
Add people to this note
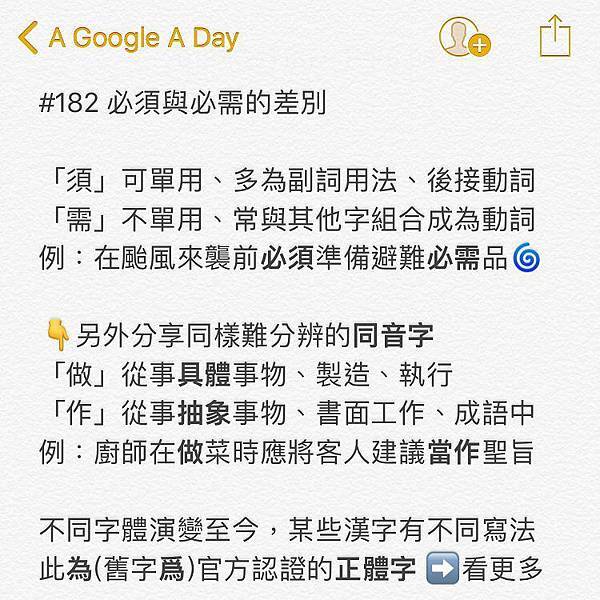pos(464,37)
